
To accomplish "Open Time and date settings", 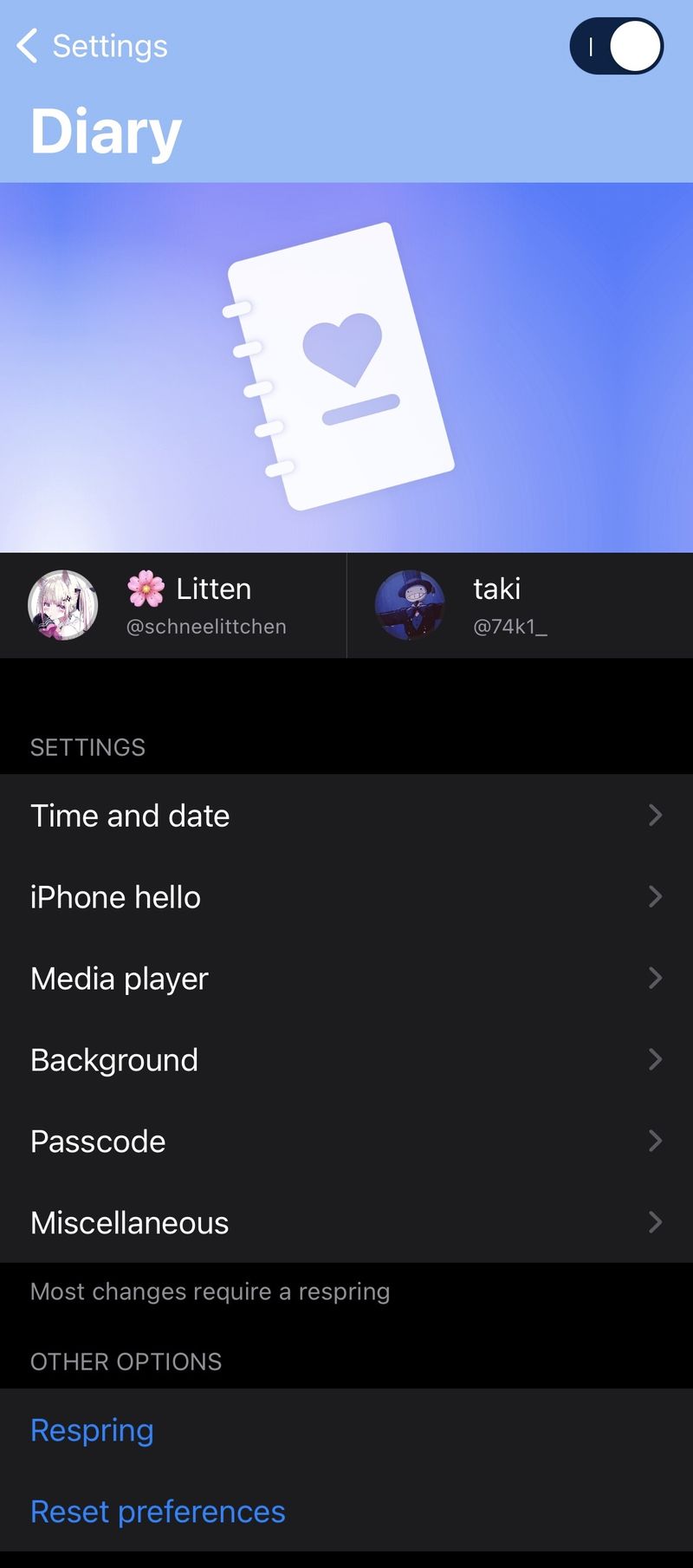I will pyautogui.click(x=346, y=816).
